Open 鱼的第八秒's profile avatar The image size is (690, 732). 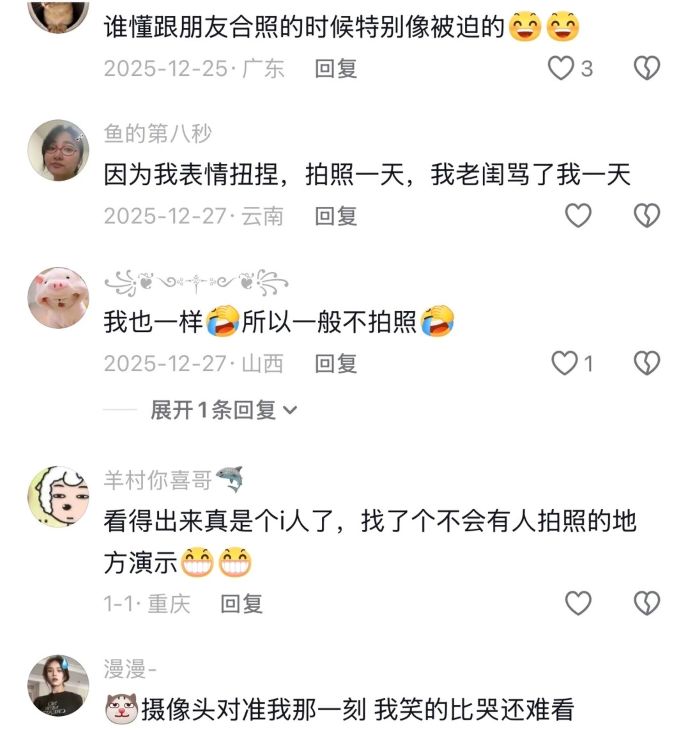(x=58, y=150)
